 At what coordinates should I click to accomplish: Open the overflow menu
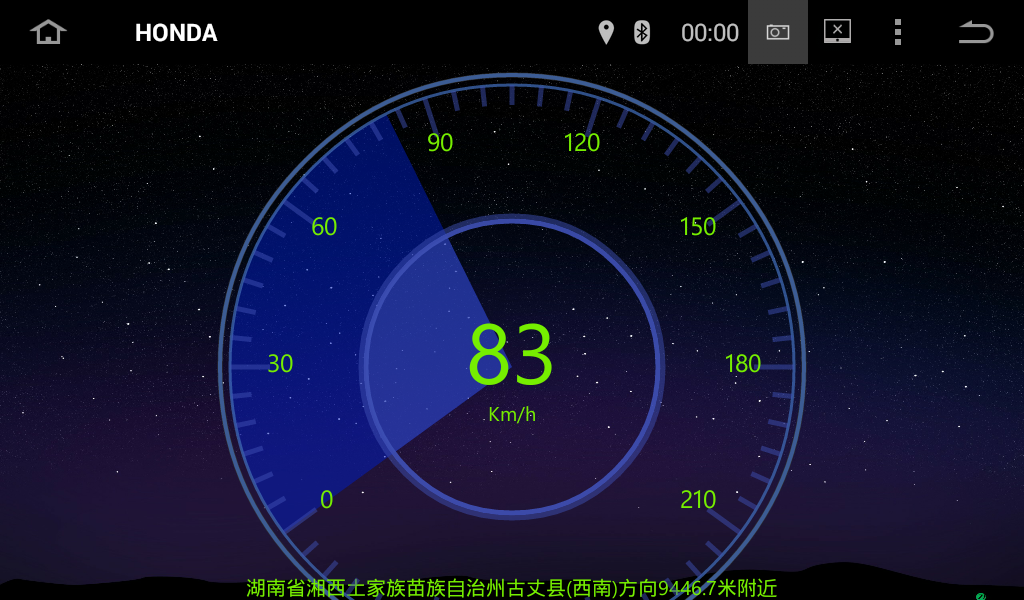coord(897,32)
